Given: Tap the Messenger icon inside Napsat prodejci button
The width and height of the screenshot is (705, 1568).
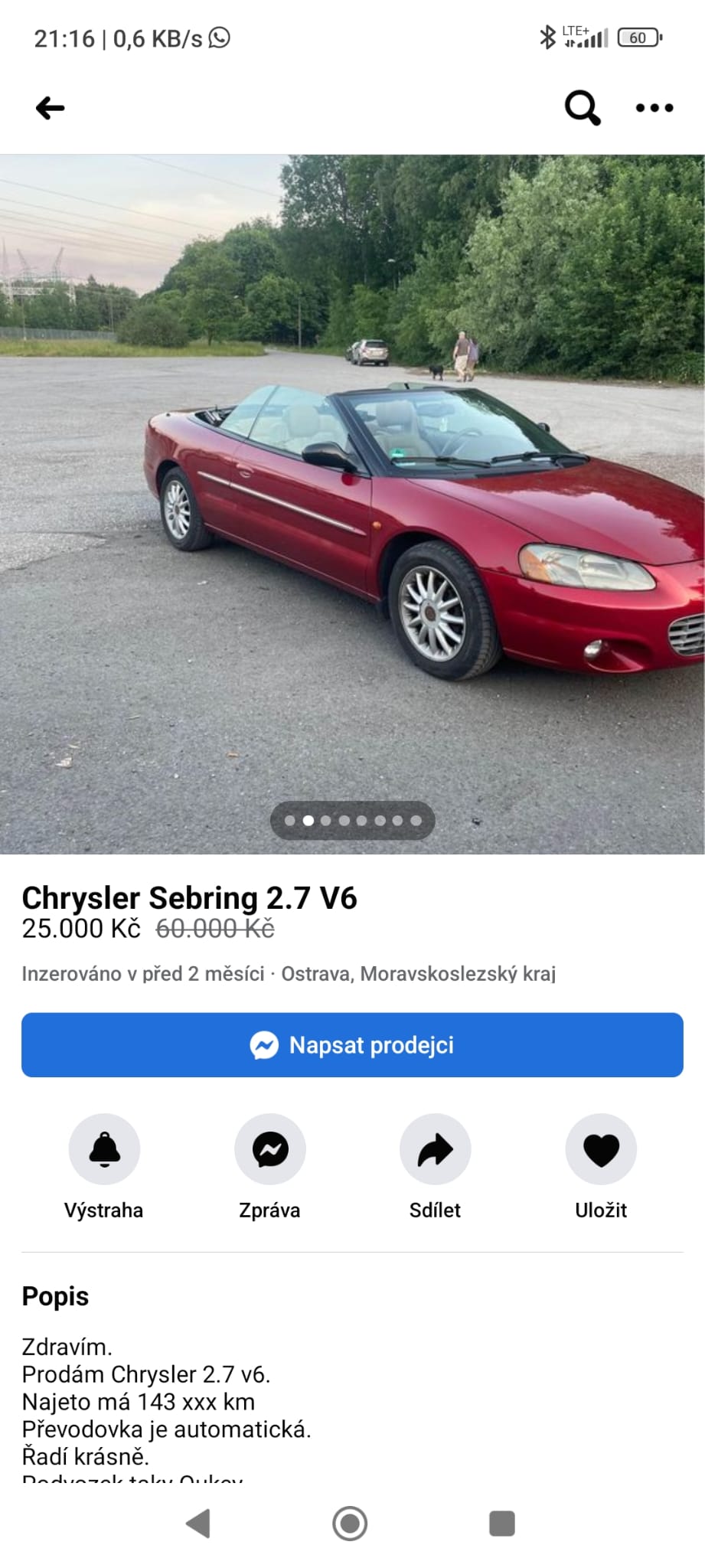Looking at the screenshot, I should pyautogui.click(x=263, y=1044).
